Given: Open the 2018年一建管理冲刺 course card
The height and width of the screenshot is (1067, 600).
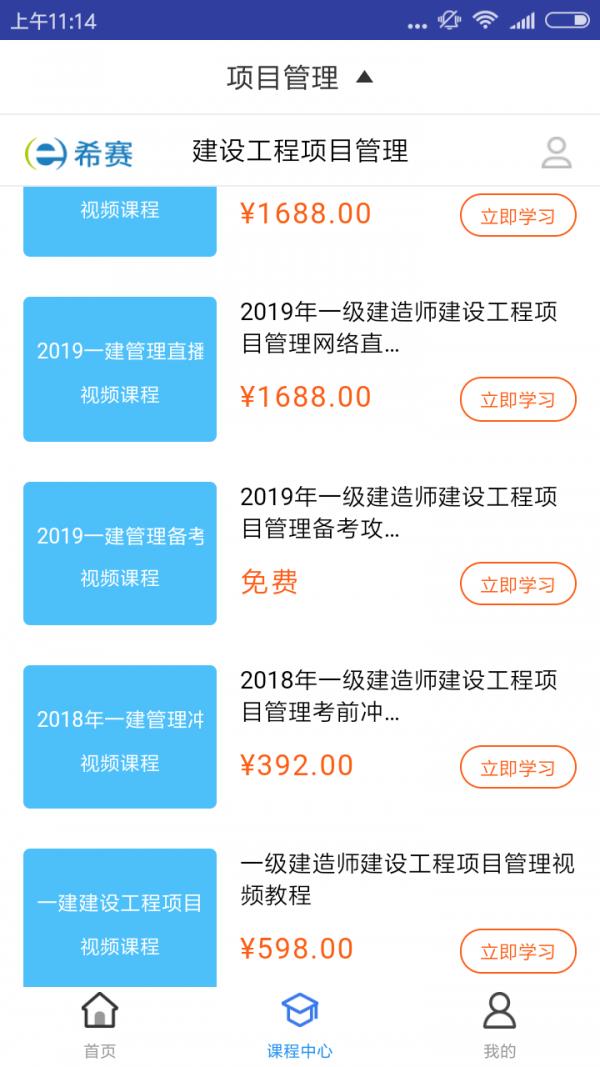Looking at the screenshot, I should [120, 737].
